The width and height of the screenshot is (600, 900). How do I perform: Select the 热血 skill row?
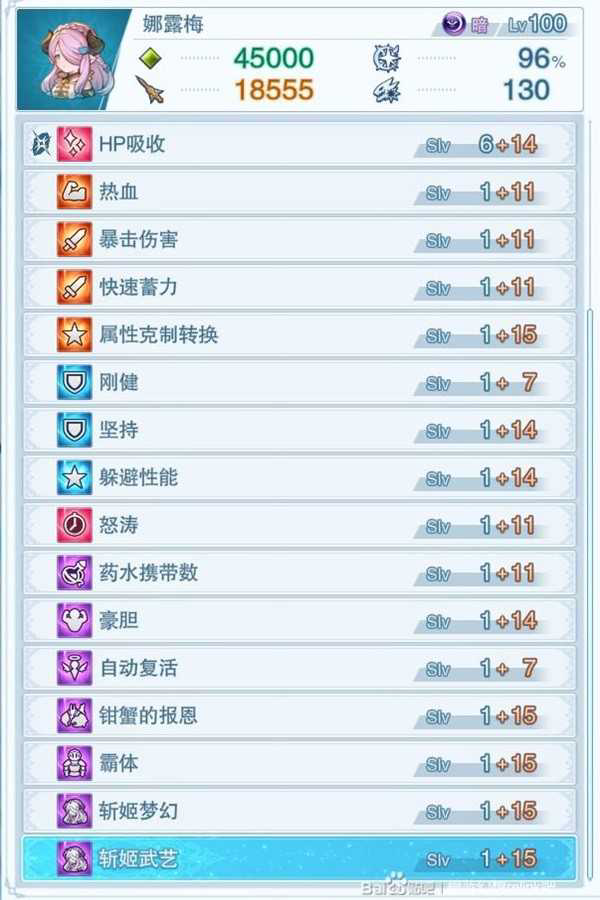coord(300,192)
